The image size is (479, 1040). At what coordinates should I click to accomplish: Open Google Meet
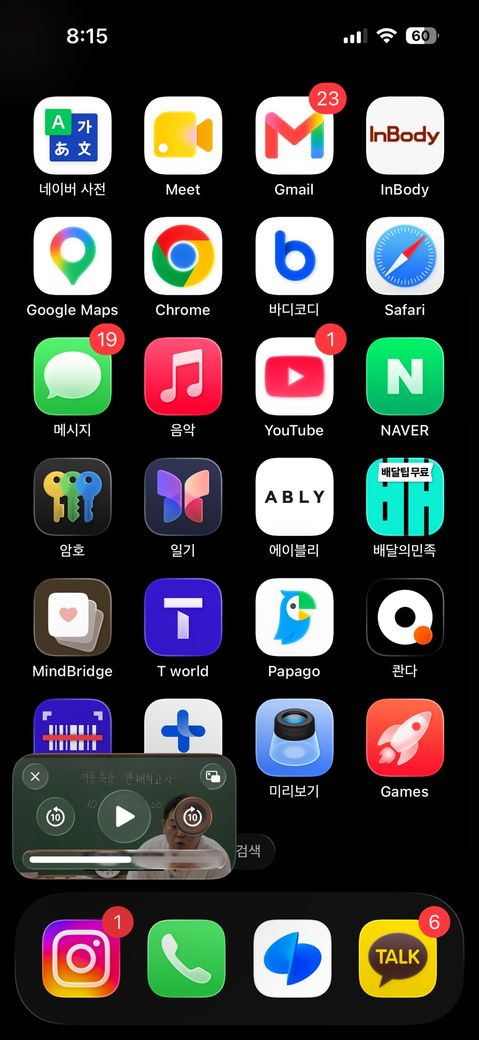click(183, 136)
